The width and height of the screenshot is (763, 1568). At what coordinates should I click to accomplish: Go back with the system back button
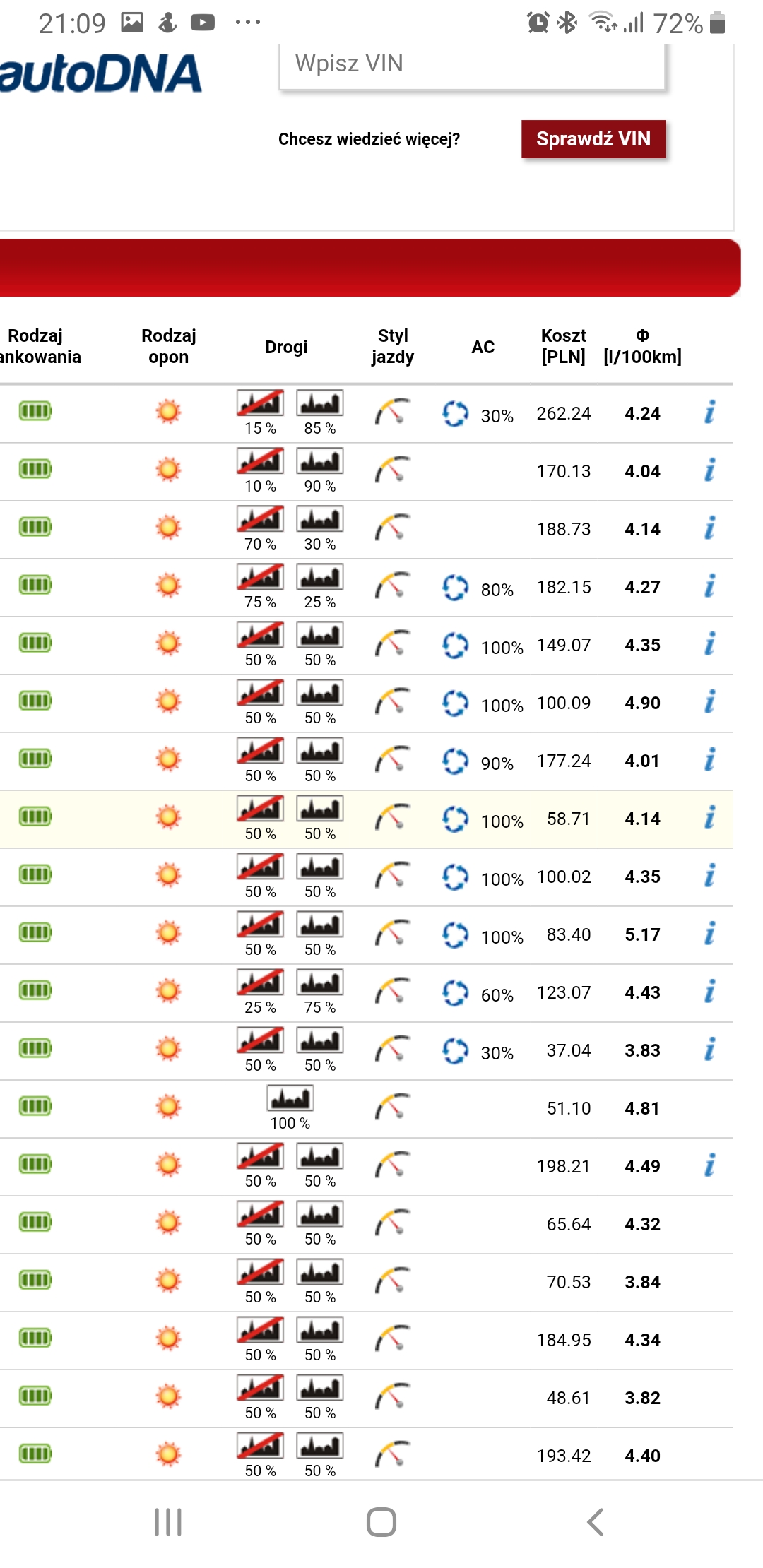coord(595,1522)
